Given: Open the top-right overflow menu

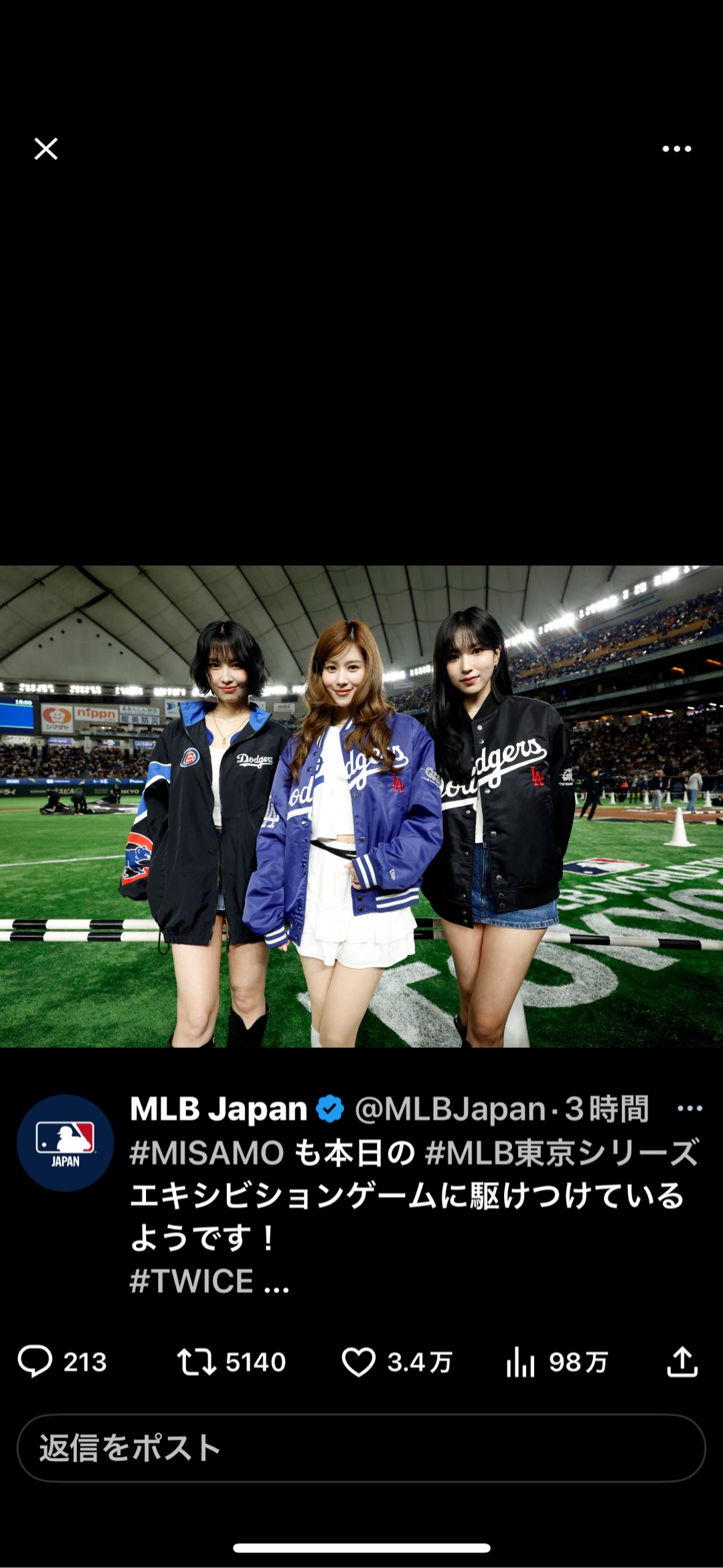Looking at the screenshot, I should (x=676, y=149).
